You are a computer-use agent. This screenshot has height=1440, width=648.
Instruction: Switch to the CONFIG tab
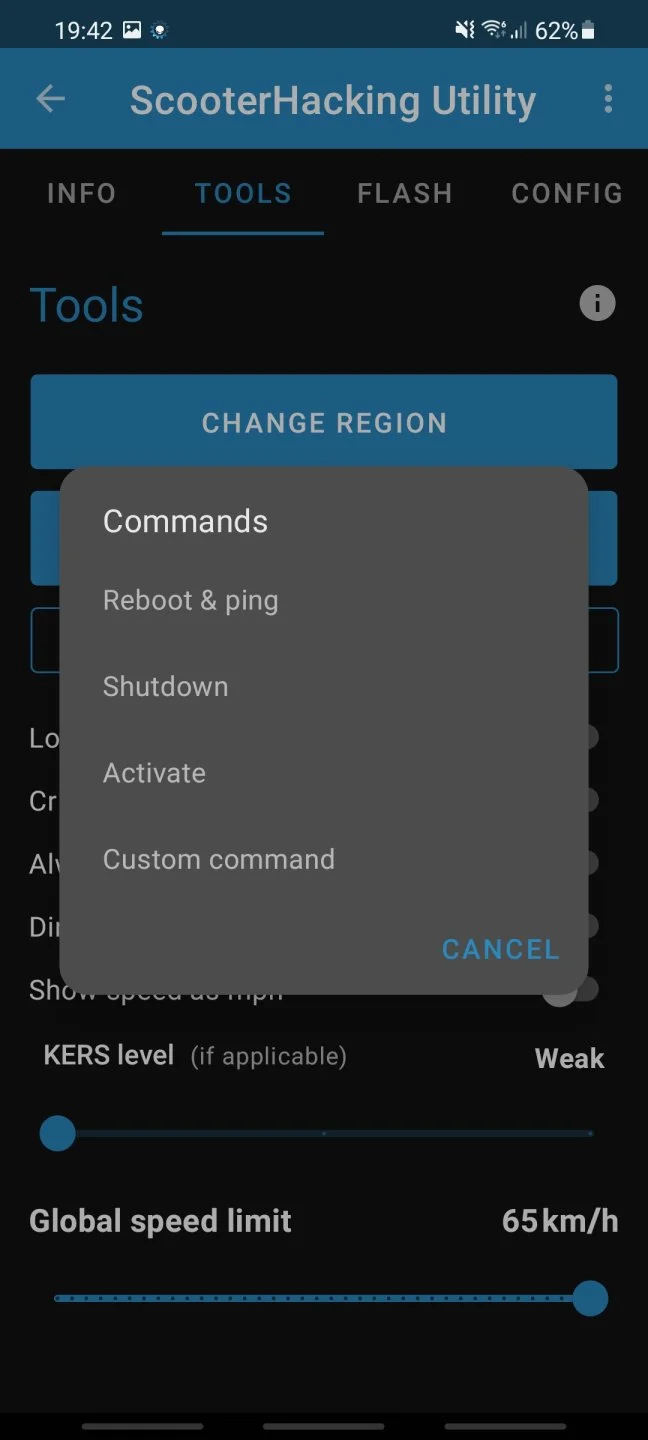tap(566, 193)
